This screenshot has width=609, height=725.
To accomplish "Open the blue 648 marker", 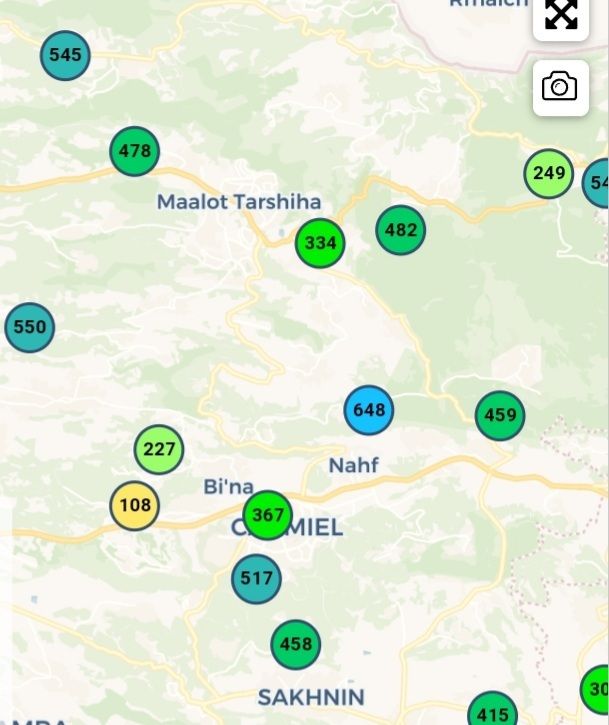I will [x=369, y=410].
